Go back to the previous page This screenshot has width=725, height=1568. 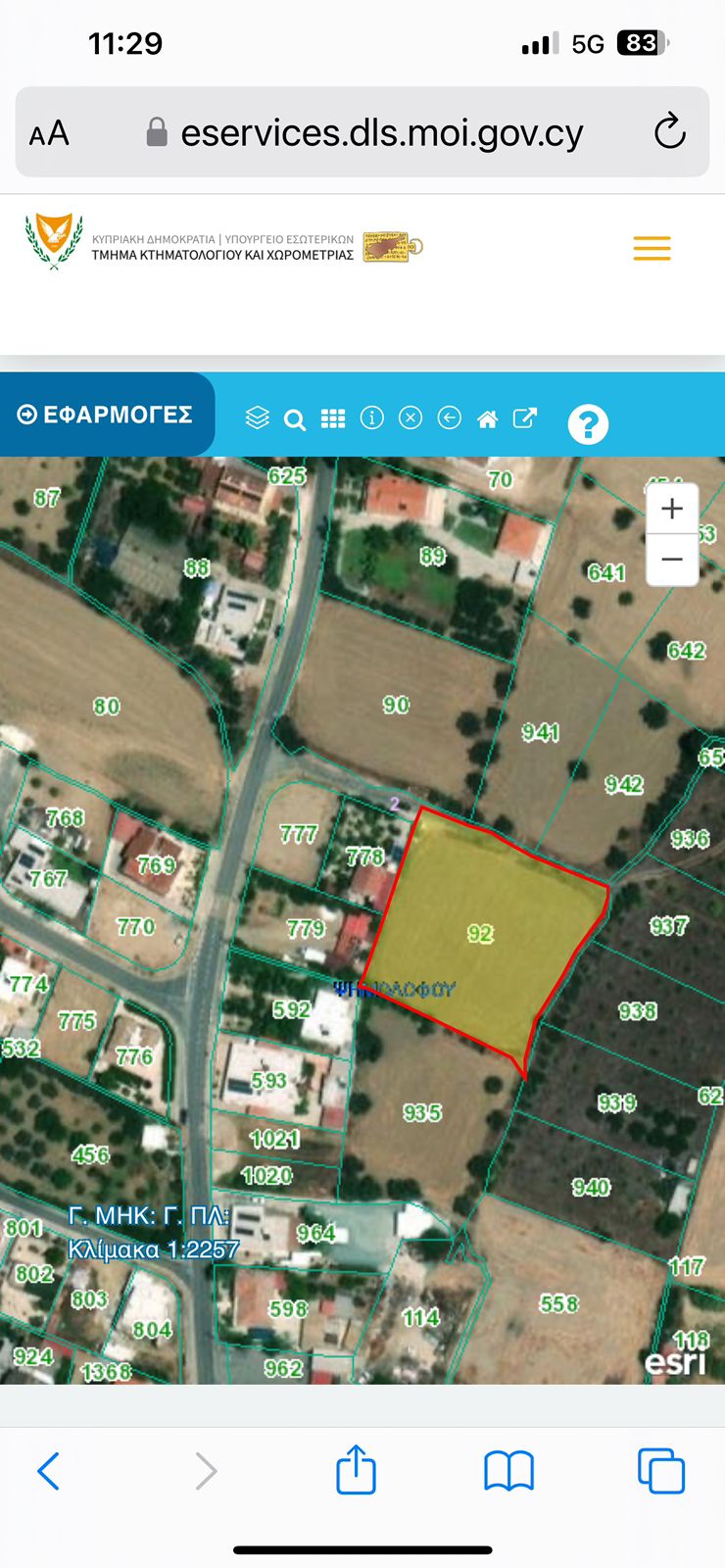(49, 1471)
